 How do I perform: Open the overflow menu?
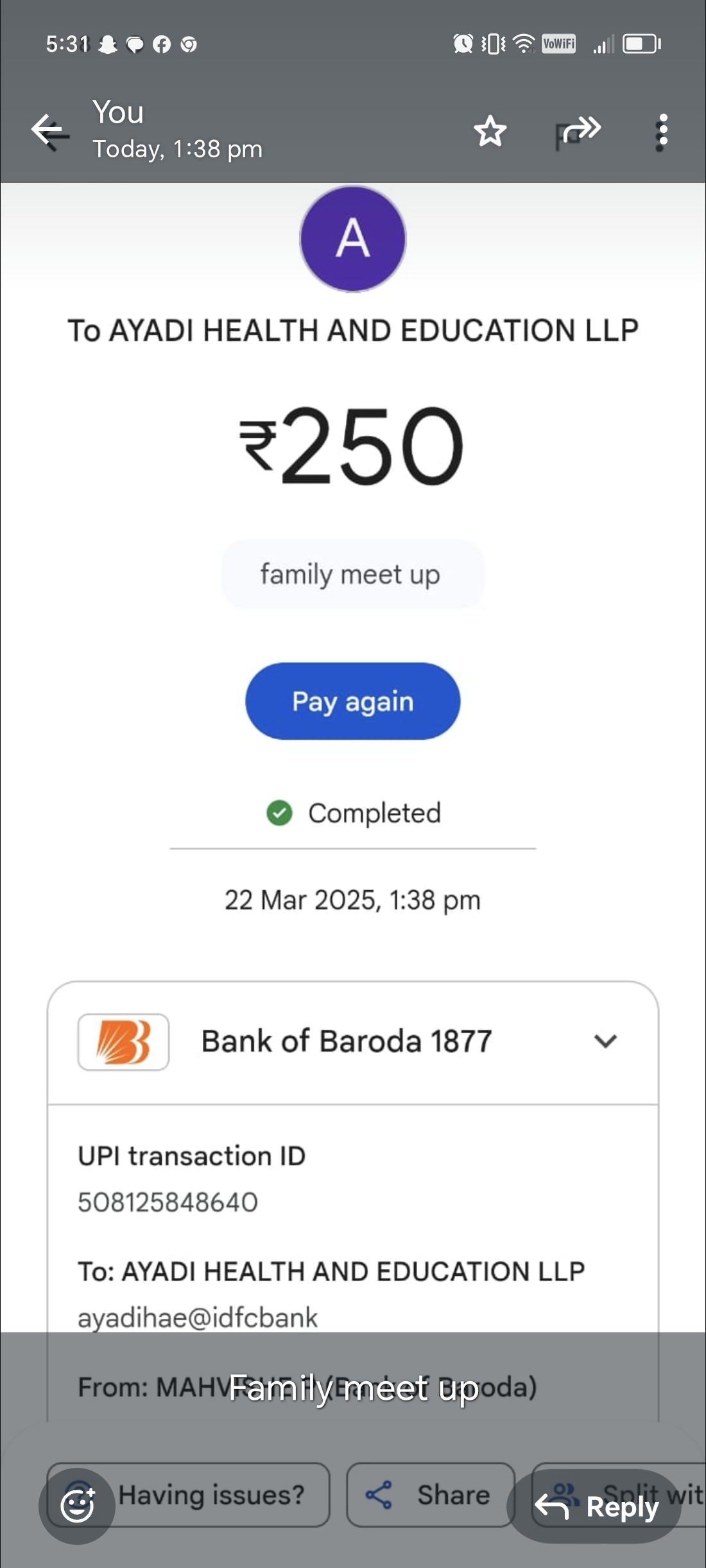coord(662,132)
